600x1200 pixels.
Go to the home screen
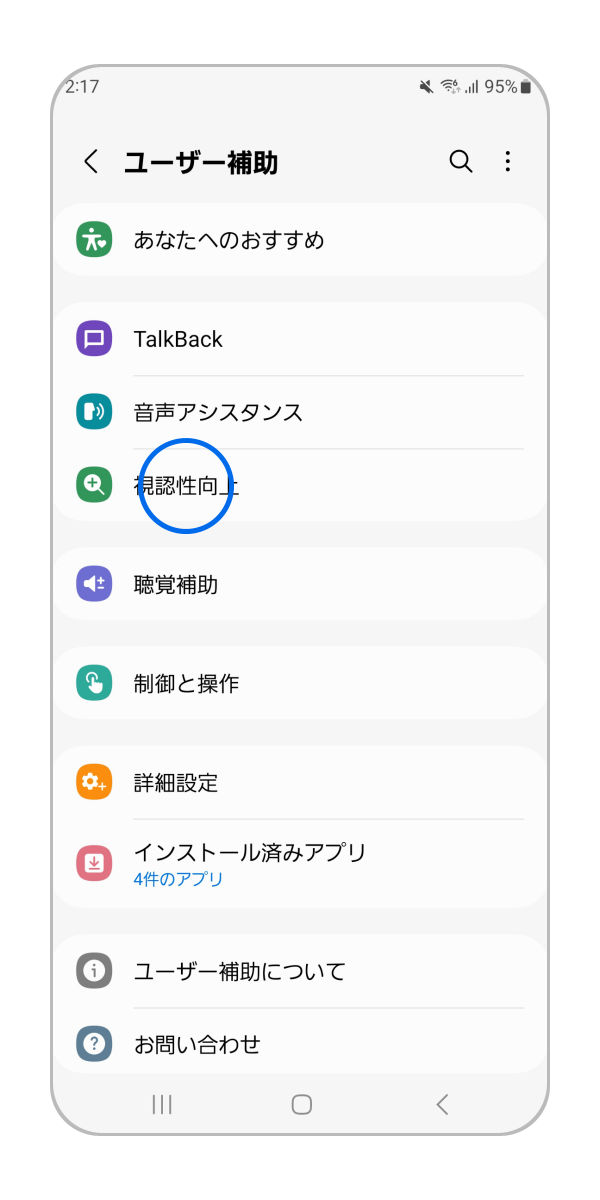point(301,1104)
